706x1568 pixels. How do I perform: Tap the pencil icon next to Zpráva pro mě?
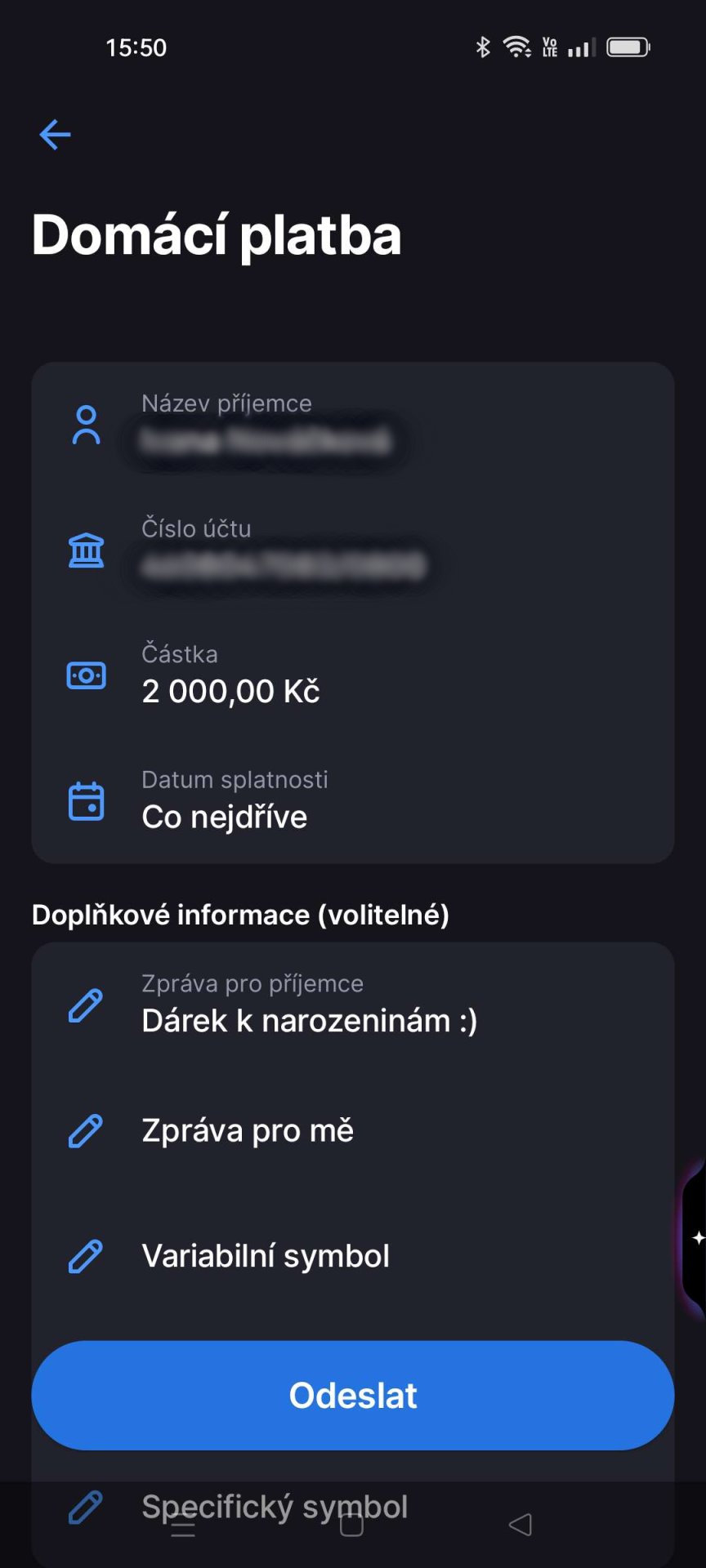point(85,1132)
